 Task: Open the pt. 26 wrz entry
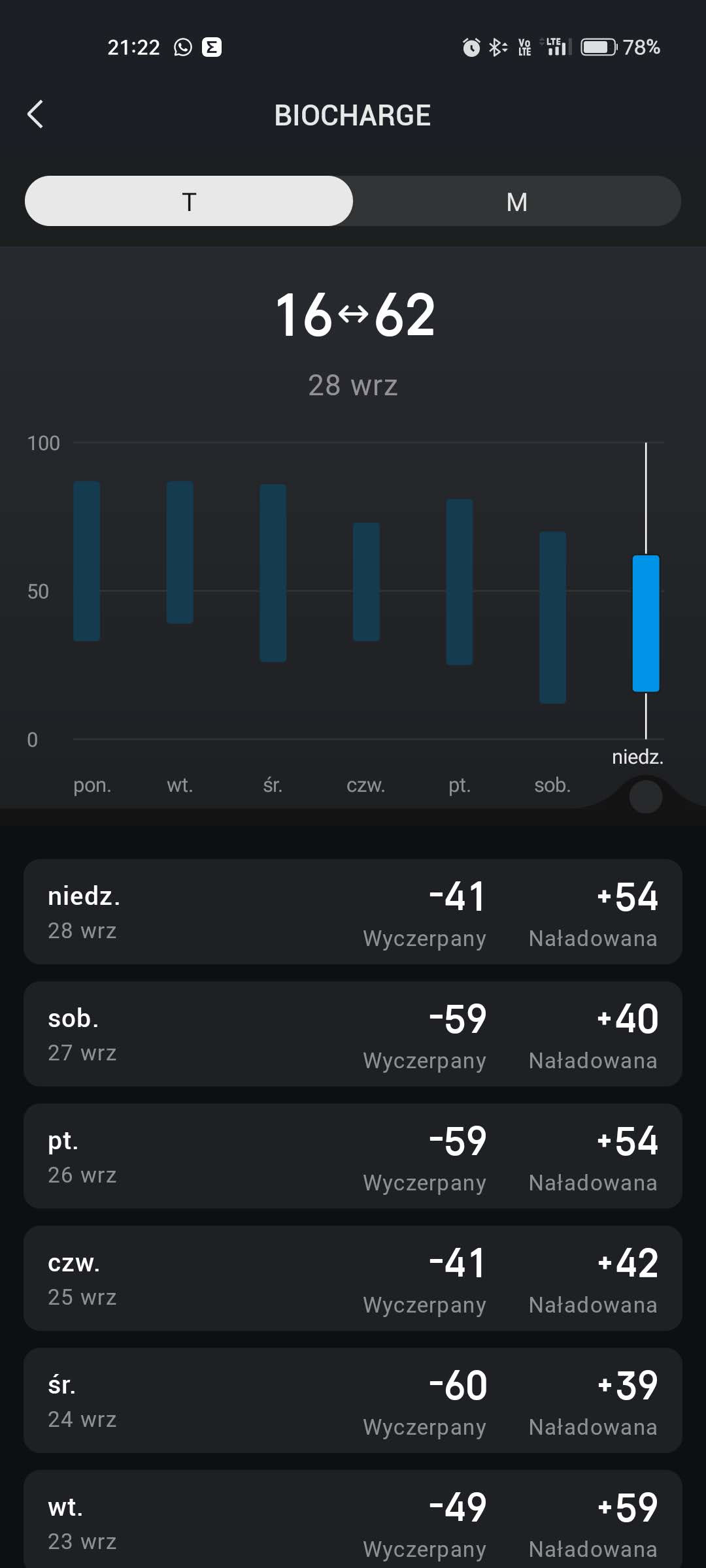click(353, 1156)
